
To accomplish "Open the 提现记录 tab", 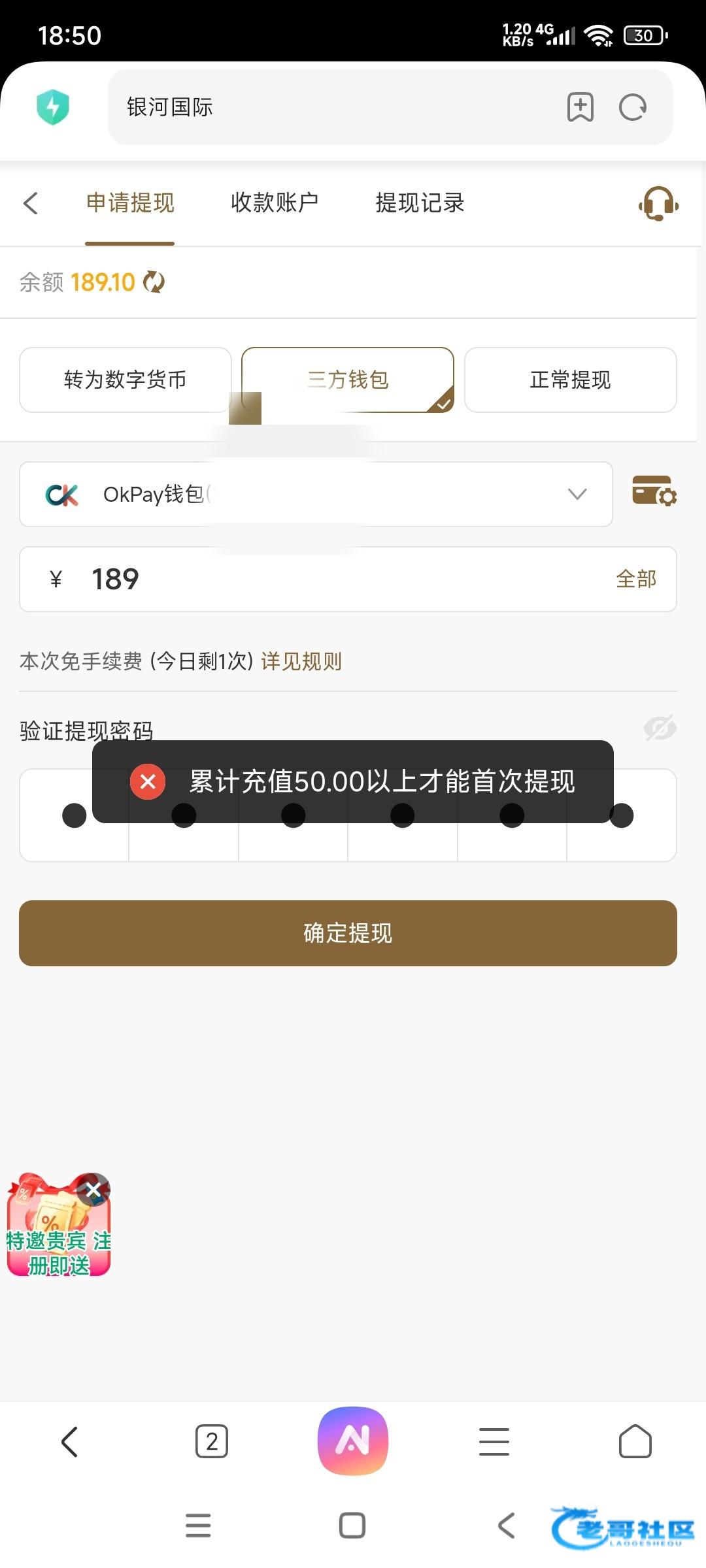I will point(420,203).
